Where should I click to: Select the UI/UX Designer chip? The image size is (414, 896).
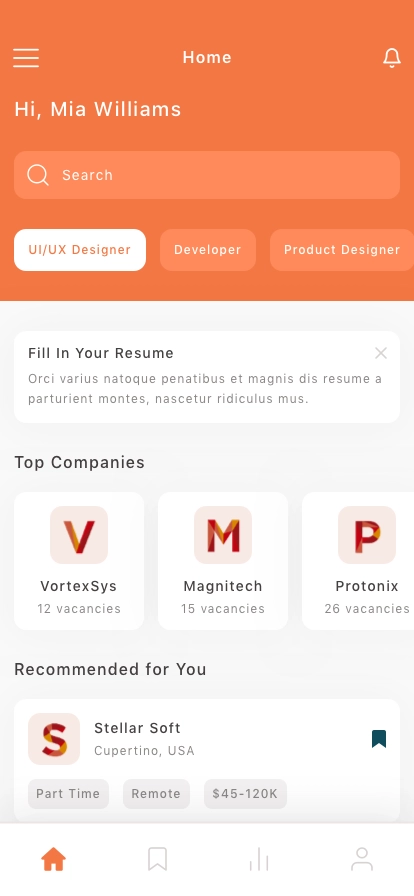pos(80,250)
